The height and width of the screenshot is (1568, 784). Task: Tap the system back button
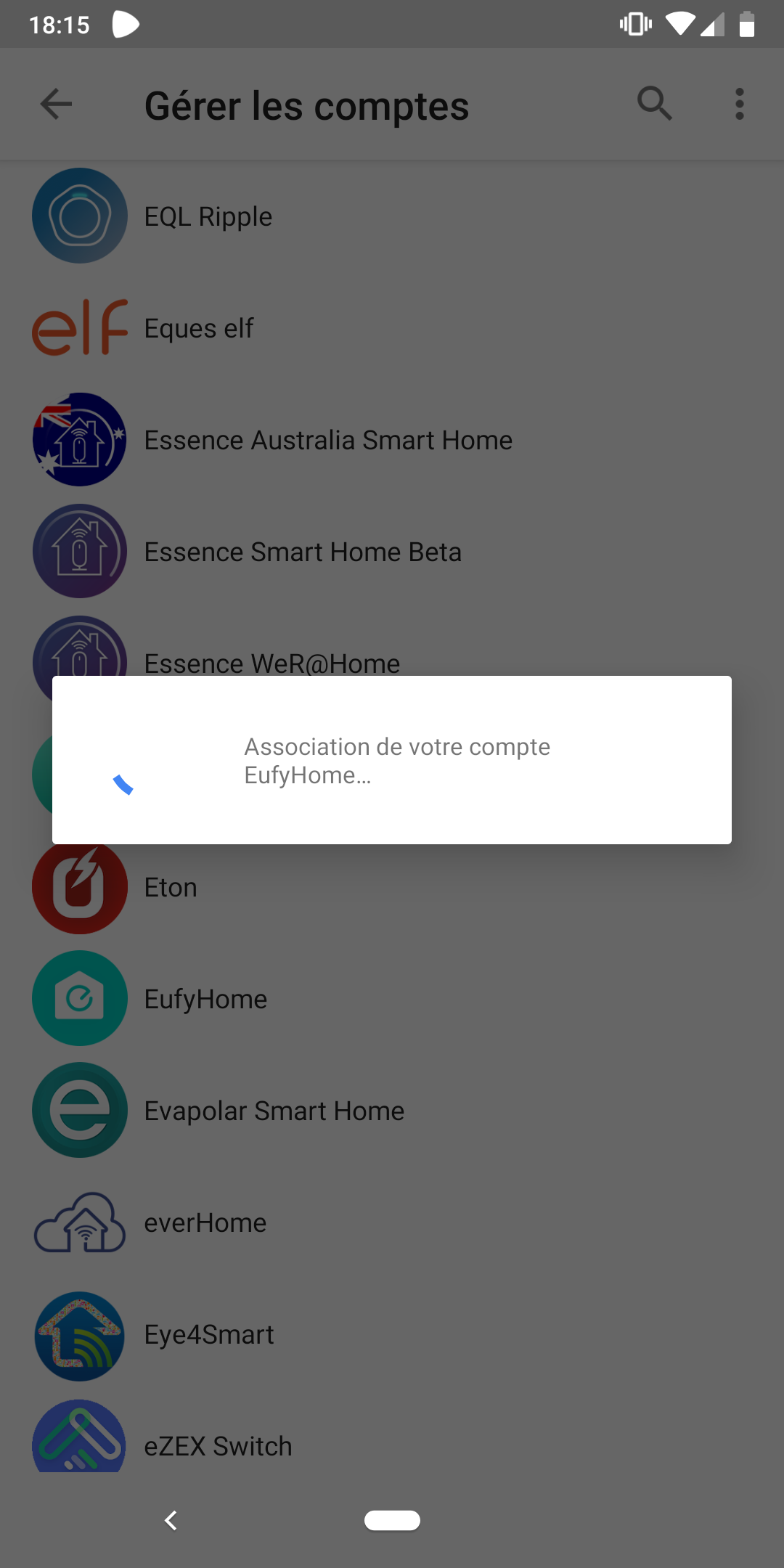pos(171,1520)
